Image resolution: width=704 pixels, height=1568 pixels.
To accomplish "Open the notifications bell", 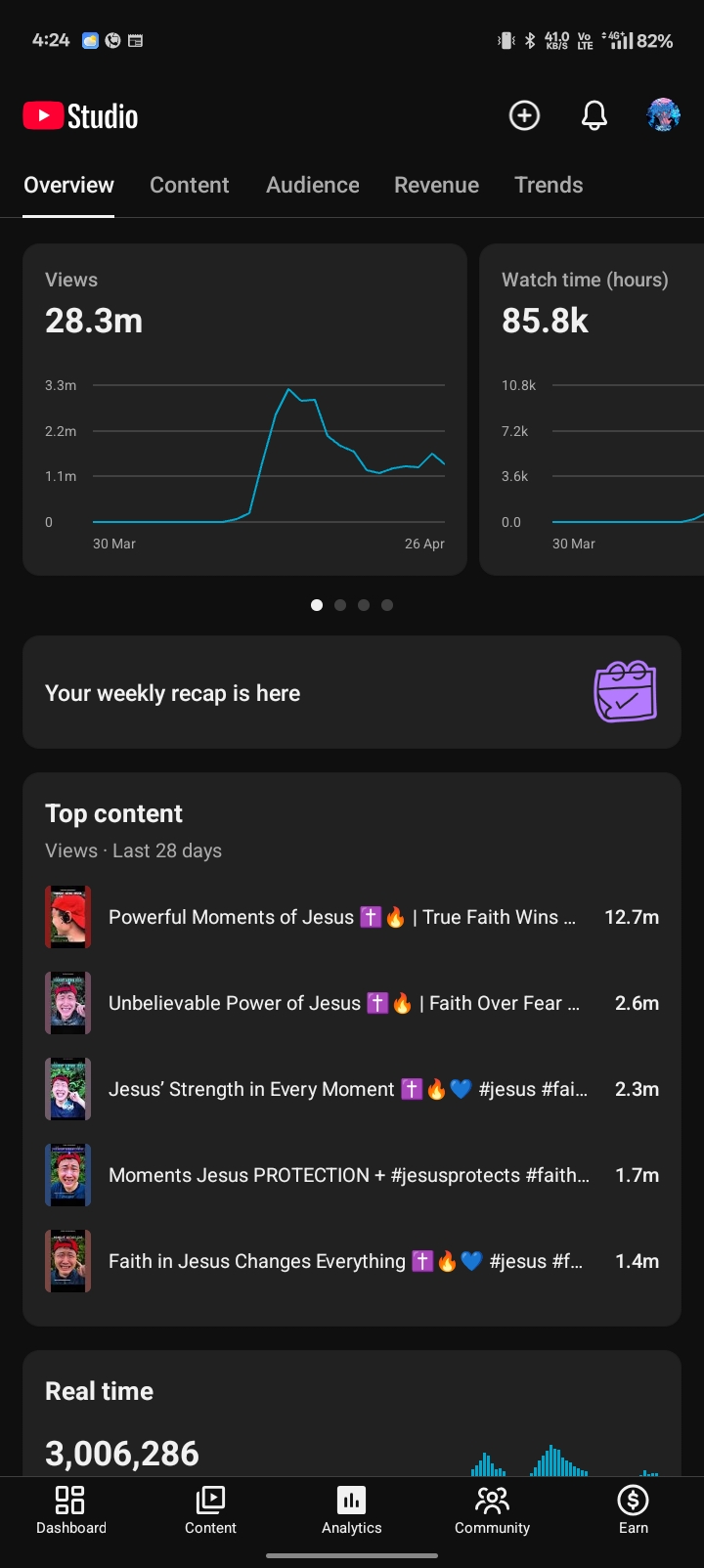I will [x=594, y=115].
